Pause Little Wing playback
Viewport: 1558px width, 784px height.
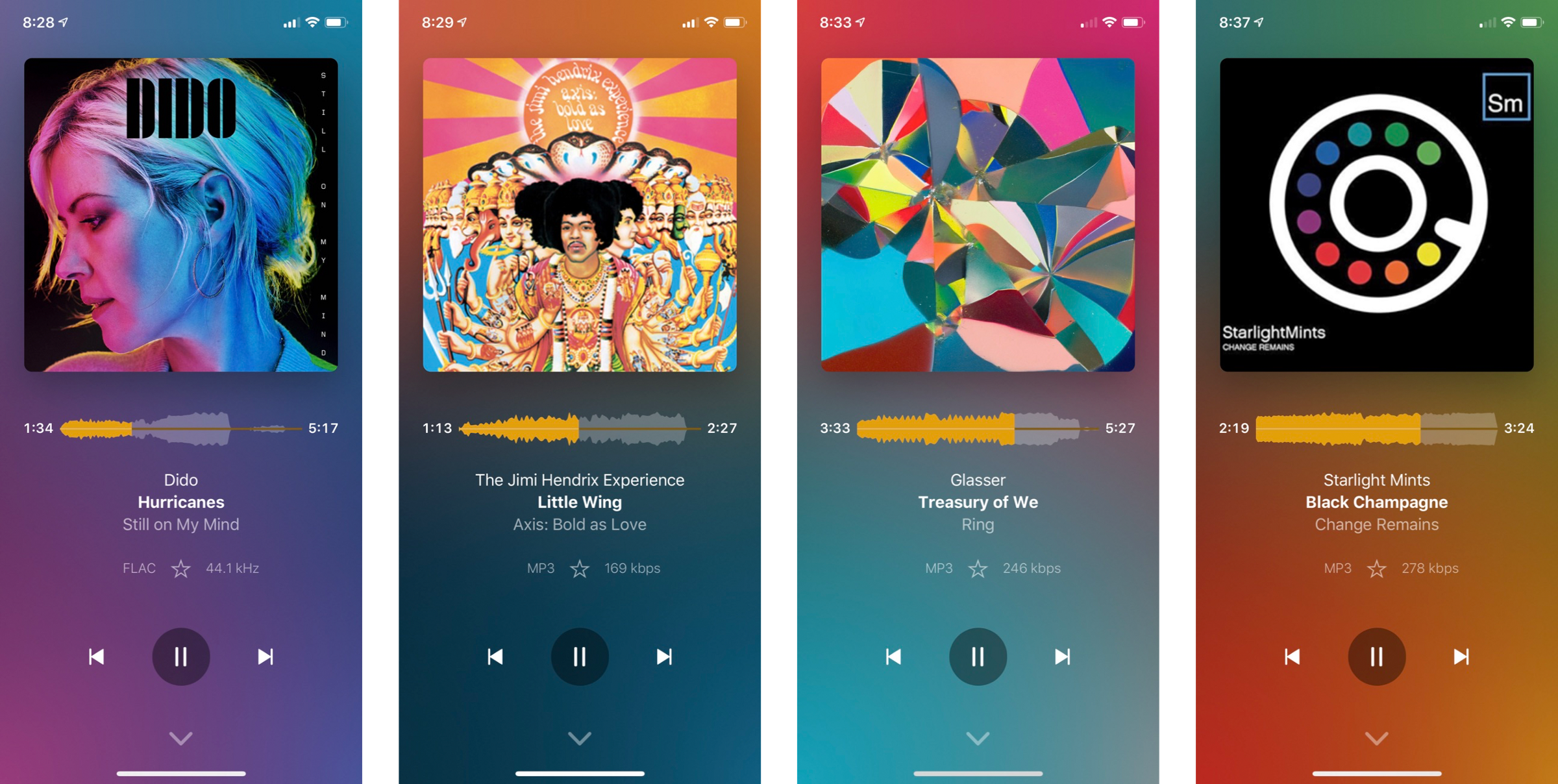579,657
